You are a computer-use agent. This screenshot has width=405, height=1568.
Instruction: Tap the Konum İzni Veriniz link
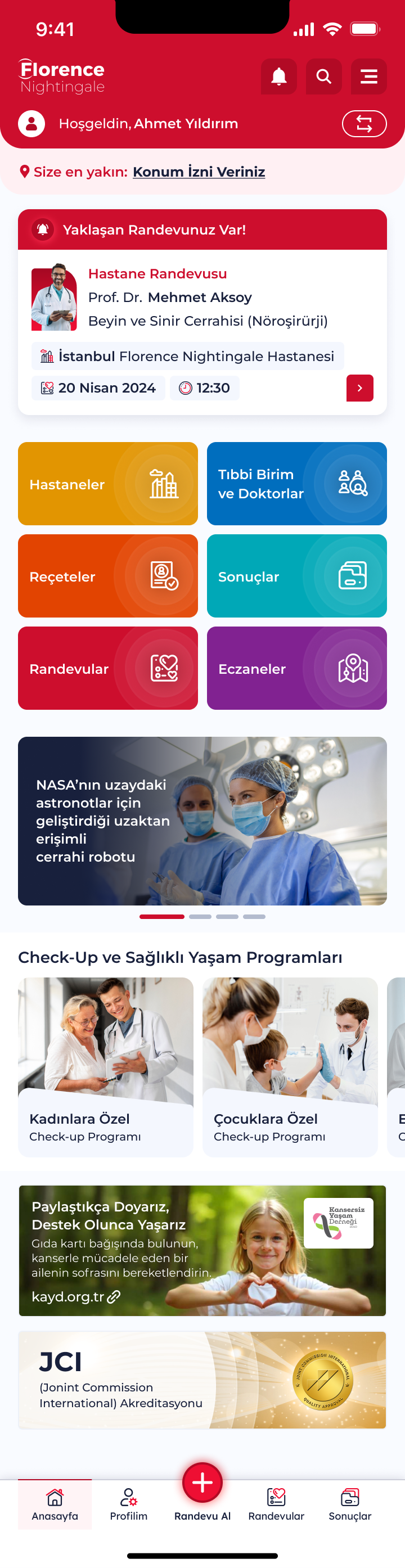(x=199, y=172)
